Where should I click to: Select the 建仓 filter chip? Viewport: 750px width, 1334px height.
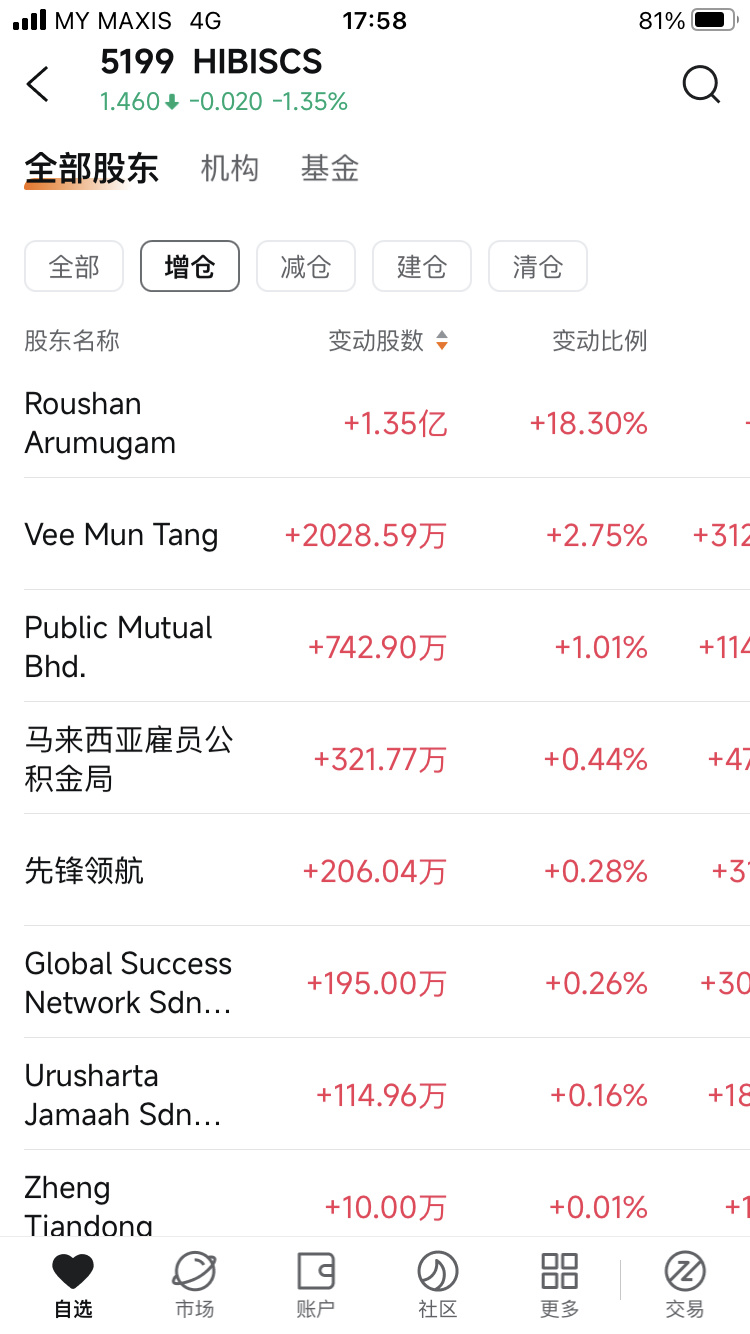coord(422,266)
